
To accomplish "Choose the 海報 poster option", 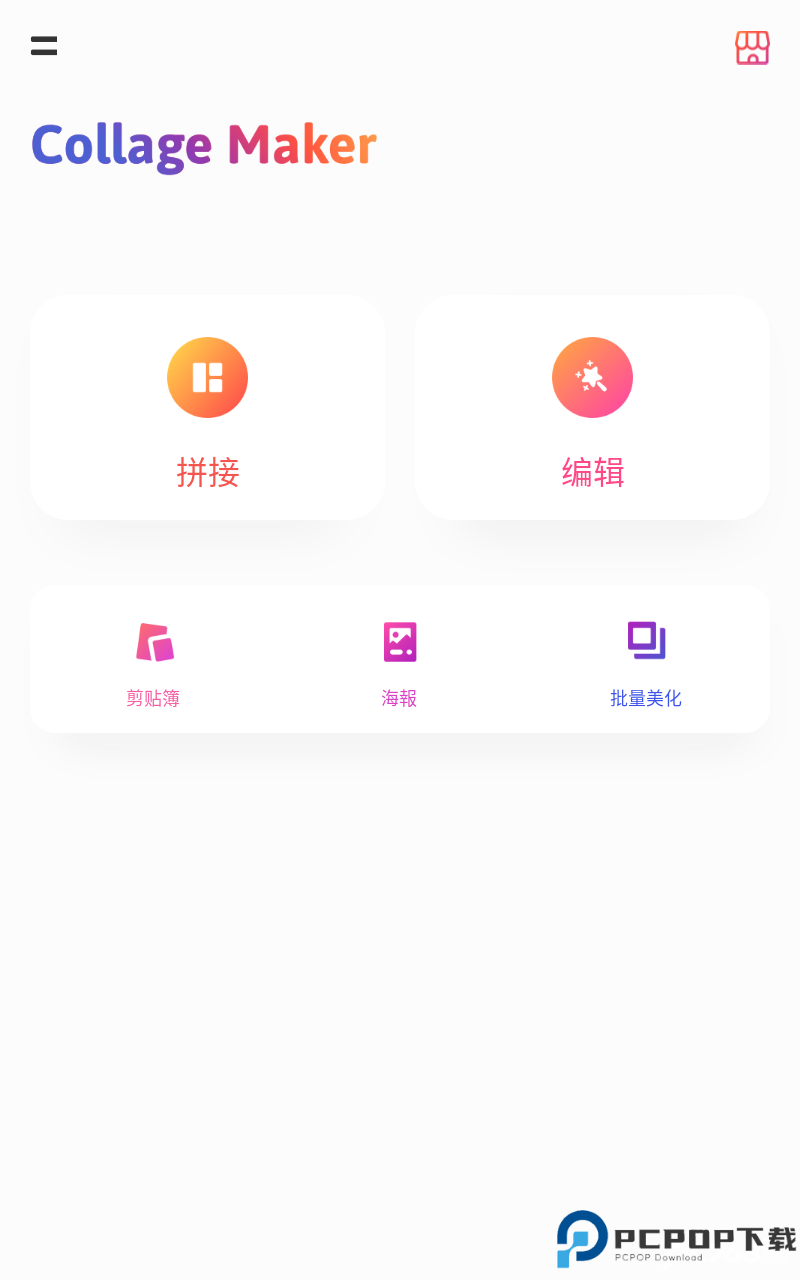I will [x=400, y=660].
